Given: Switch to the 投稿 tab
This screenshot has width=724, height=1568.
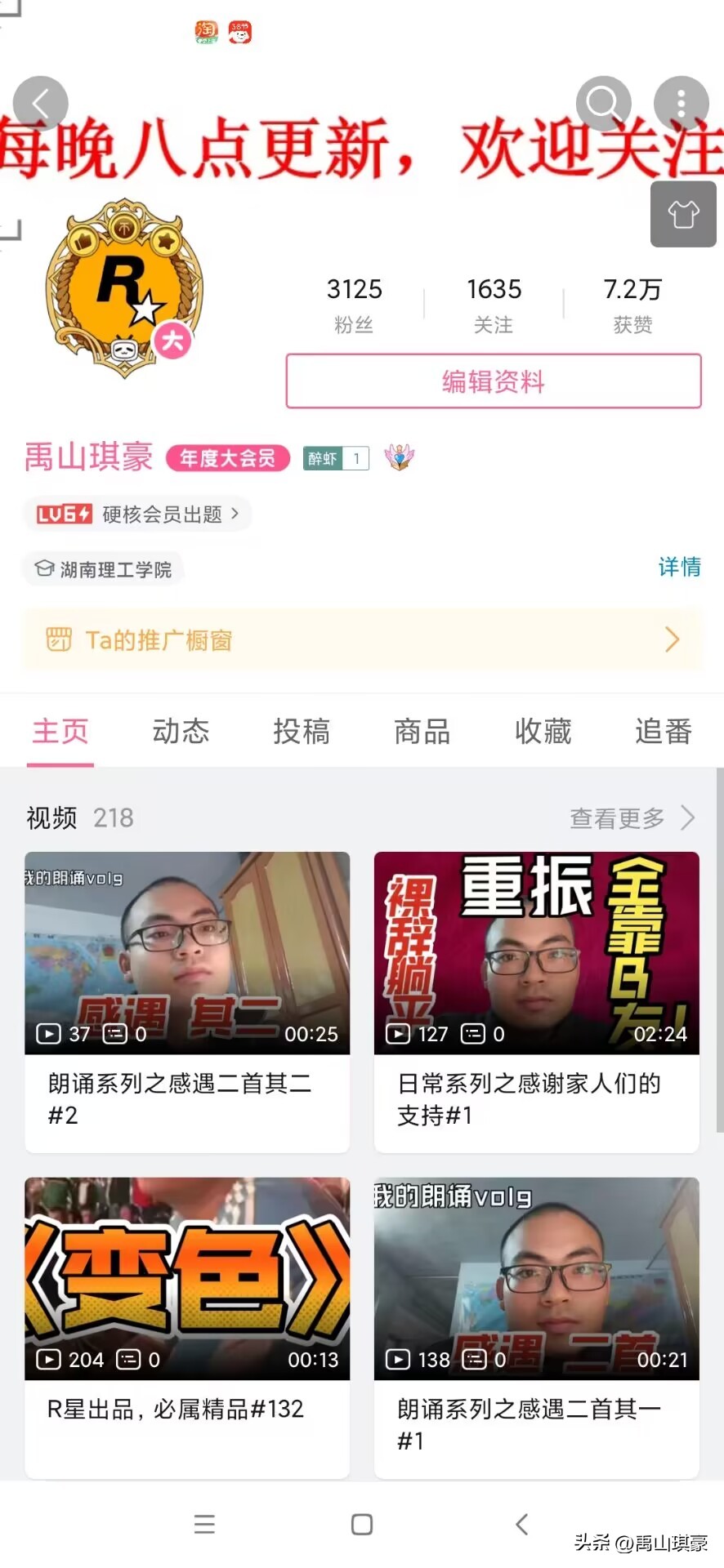Looking at the screenshot, I should click(301, 732).
